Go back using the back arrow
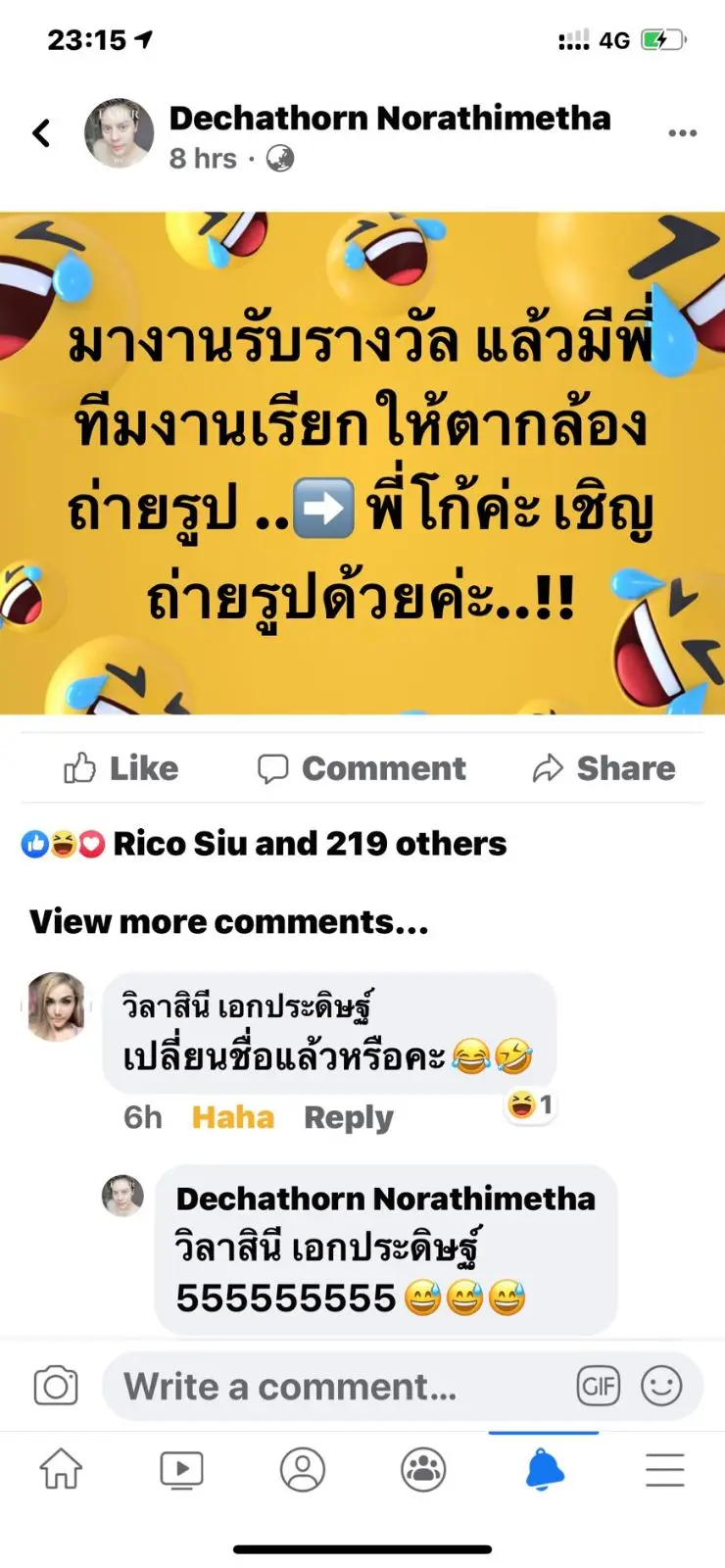 pyautogui.click(x=41, y=133)
